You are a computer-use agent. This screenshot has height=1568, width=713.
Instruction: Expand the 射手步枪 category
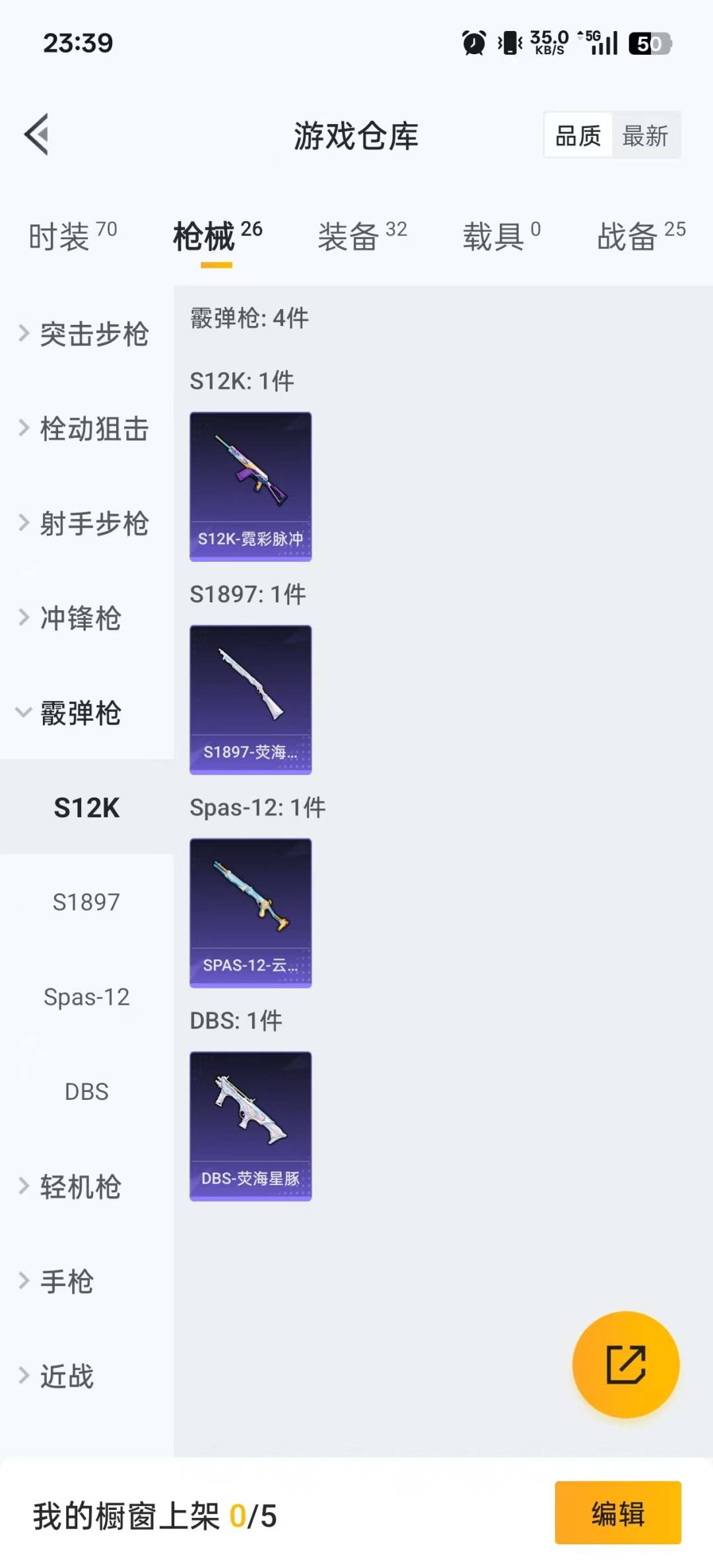click(86, 524)
